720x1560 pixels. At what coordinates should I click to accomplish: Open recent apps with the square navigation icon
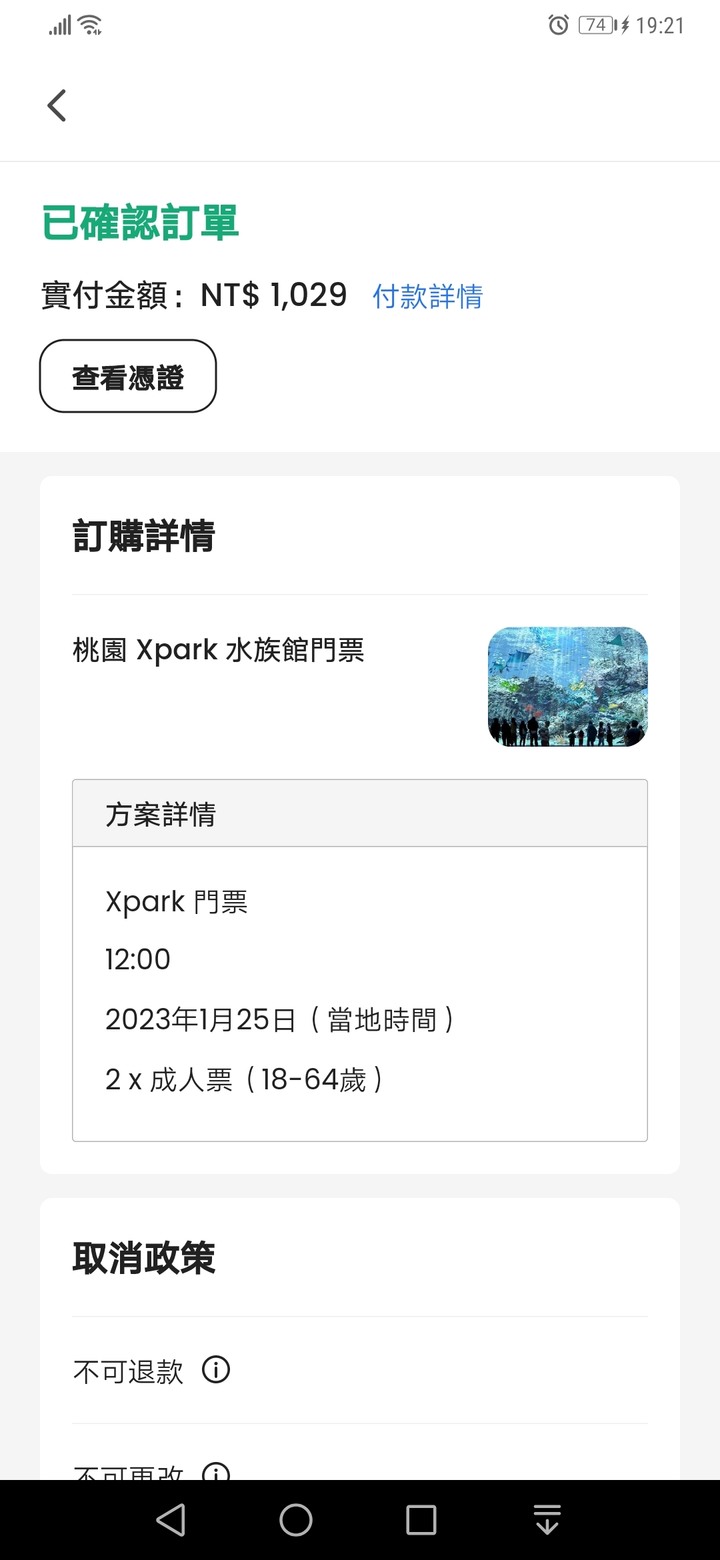pos(420,1518)
